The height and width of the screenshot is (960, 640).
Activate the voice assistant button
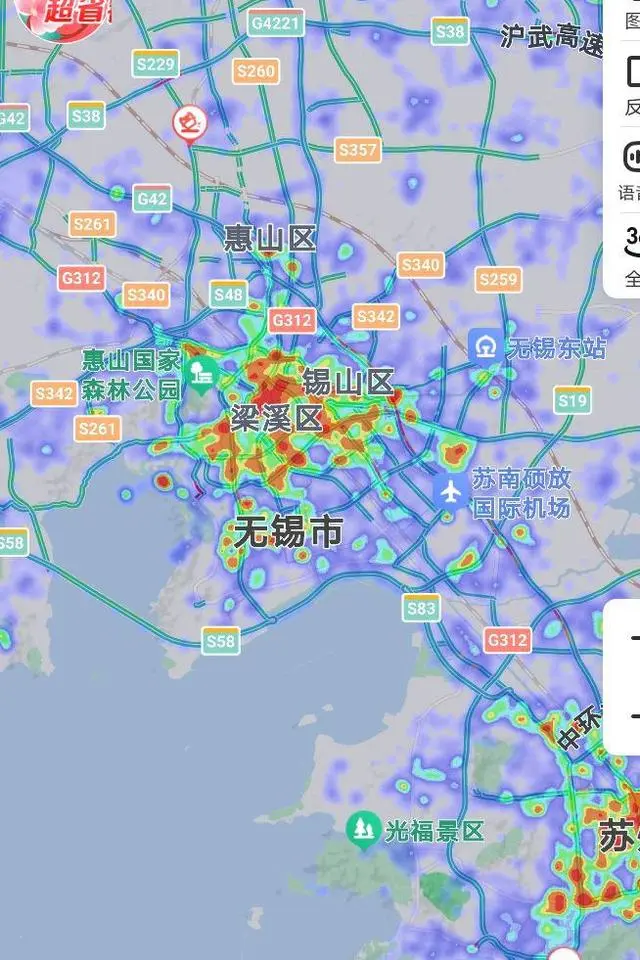click(630, 160)
